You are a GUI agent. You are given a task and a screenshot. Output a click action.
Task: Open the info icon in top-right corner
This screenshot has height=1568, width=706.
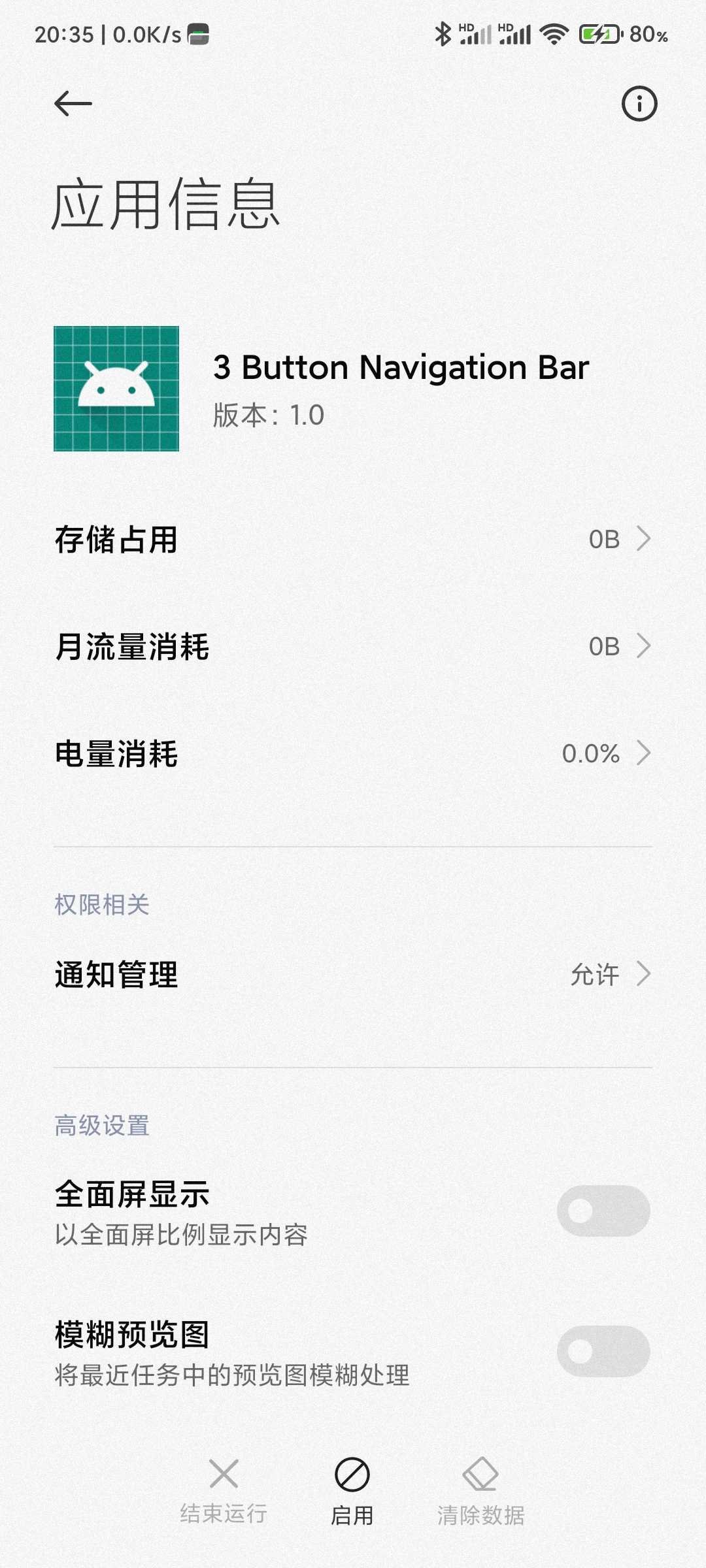639,103
